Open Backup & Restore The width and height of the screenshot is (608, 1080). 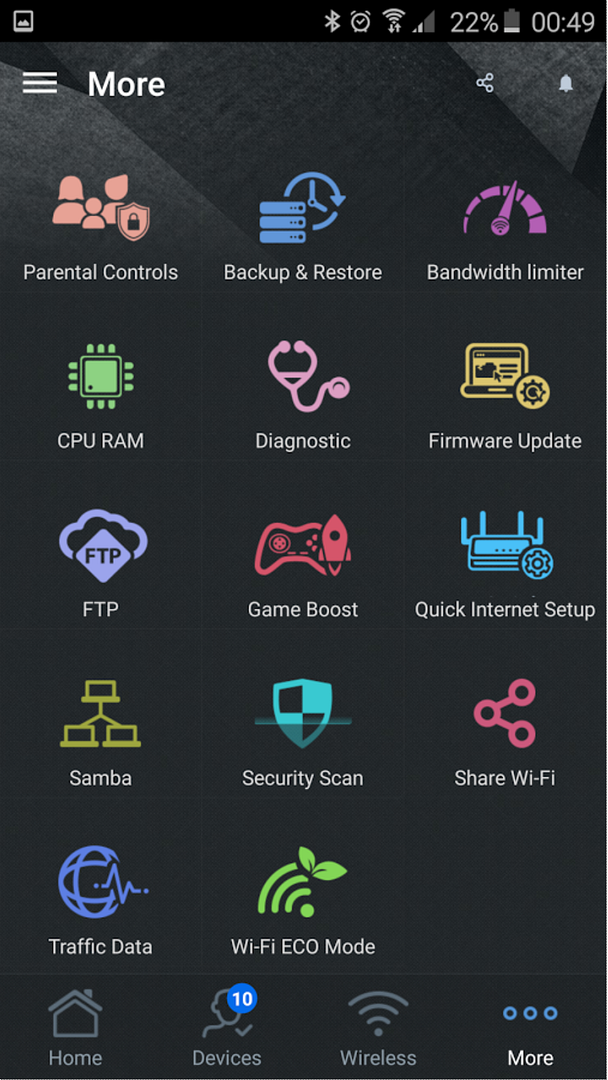click(303, 227)
